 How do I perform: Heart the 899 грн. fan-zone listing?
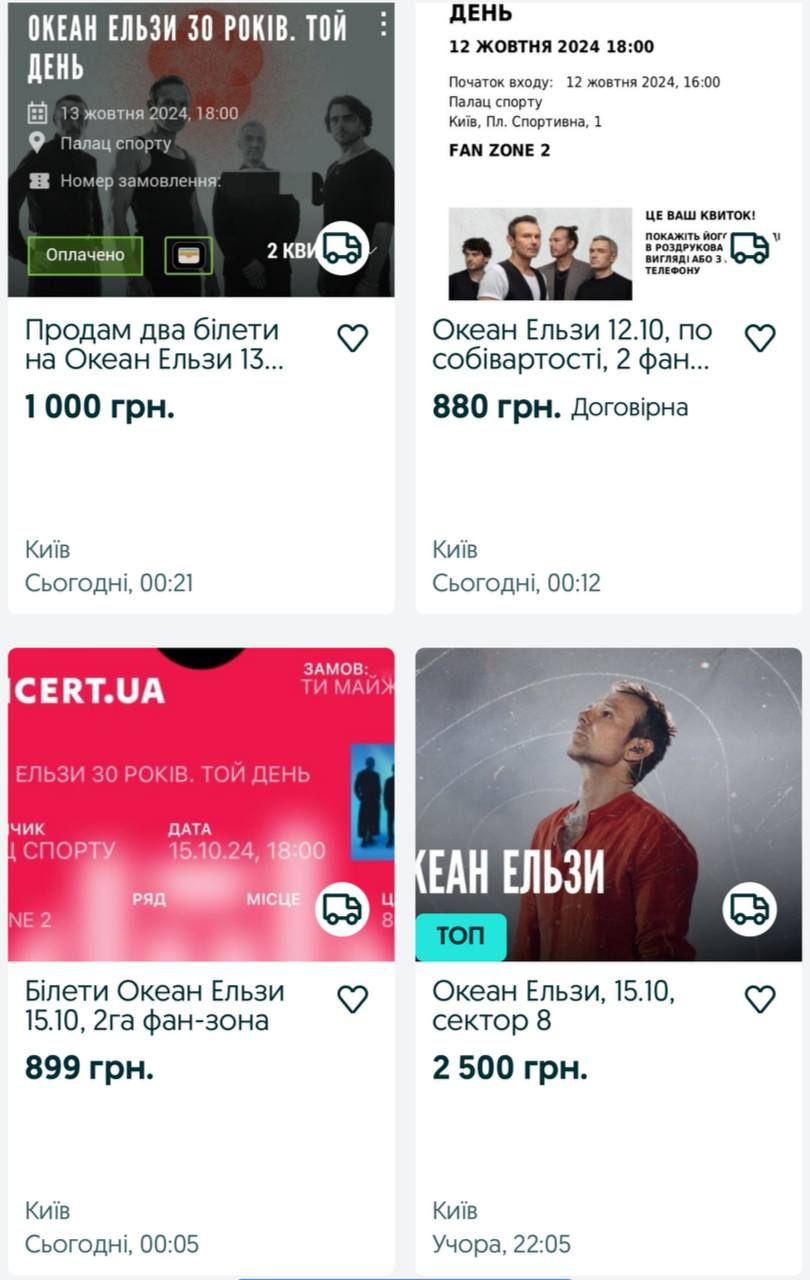coord(352,998)
